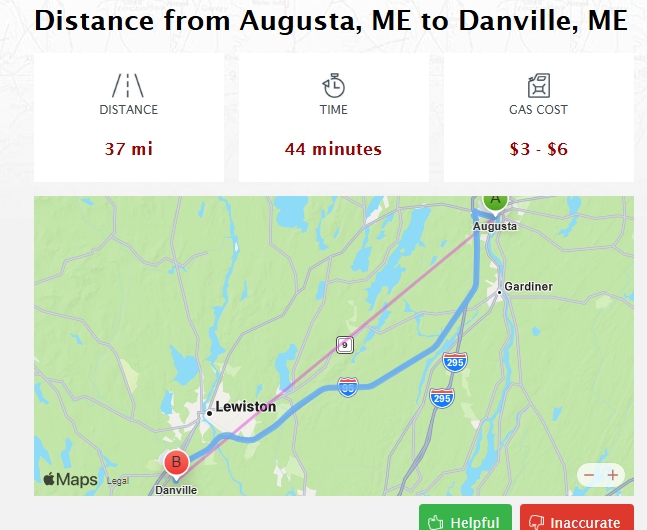Open the Legal link on the map
This screenshot has height=530, width=647.
coord(118,481)
